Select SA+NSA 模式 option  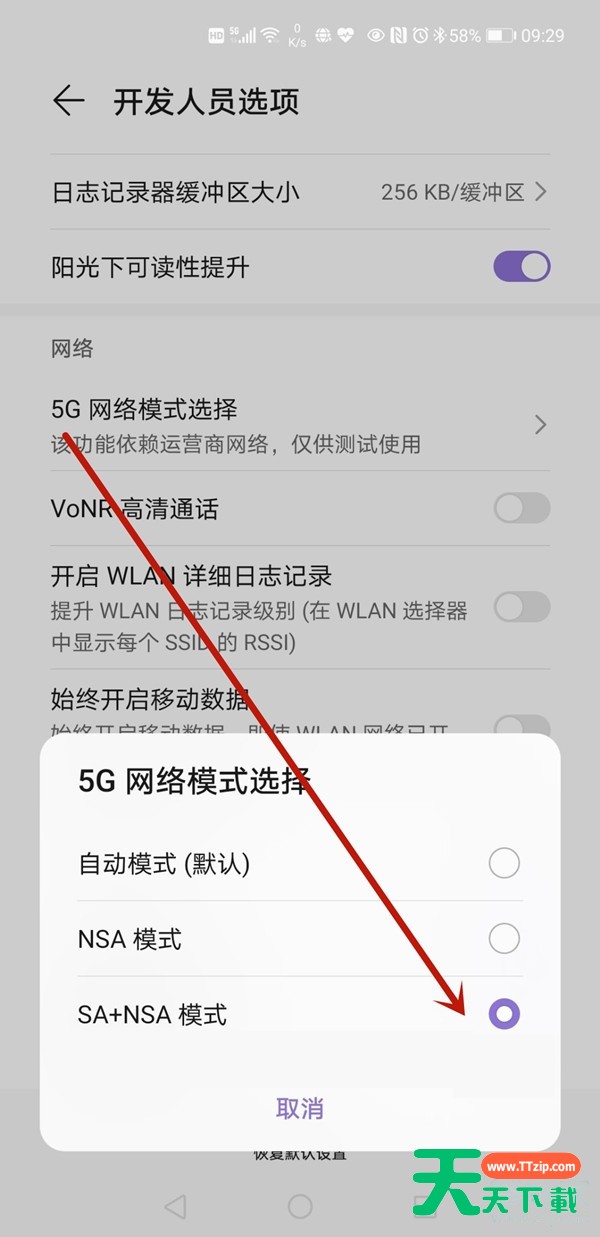coord(299,1015)
